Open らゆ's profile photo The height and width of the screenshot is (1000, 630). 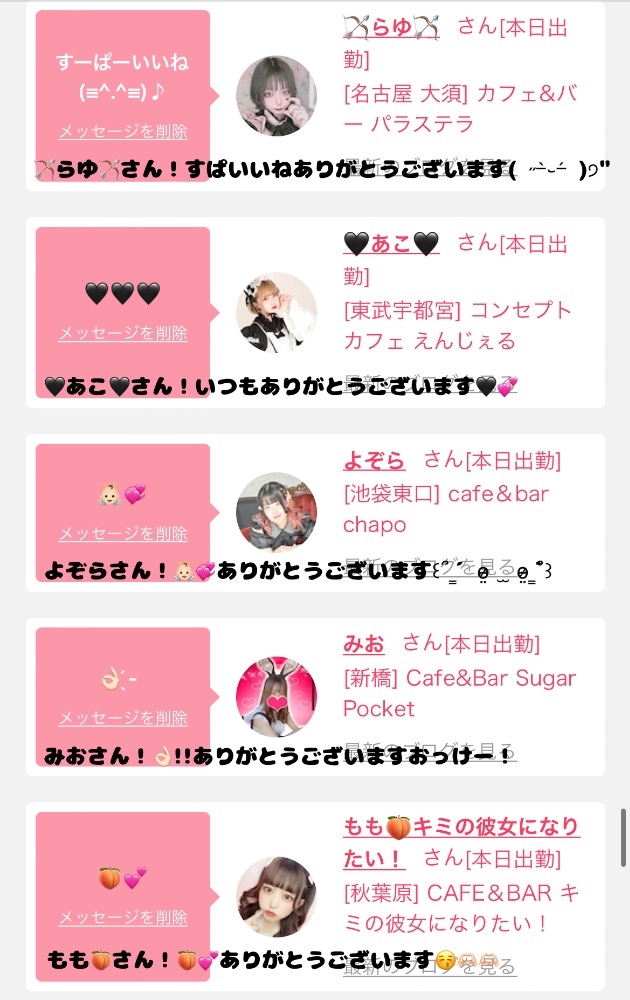click(276, 96)
